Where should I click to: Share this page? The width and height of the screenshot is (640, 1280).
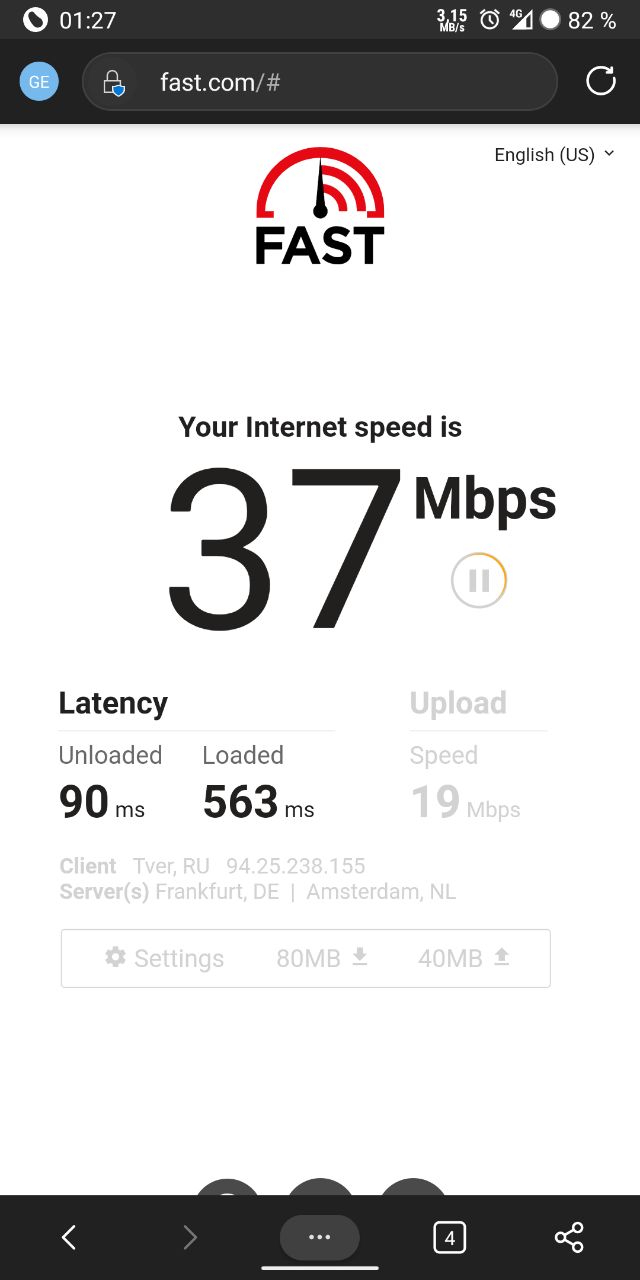click(569, 1238)
